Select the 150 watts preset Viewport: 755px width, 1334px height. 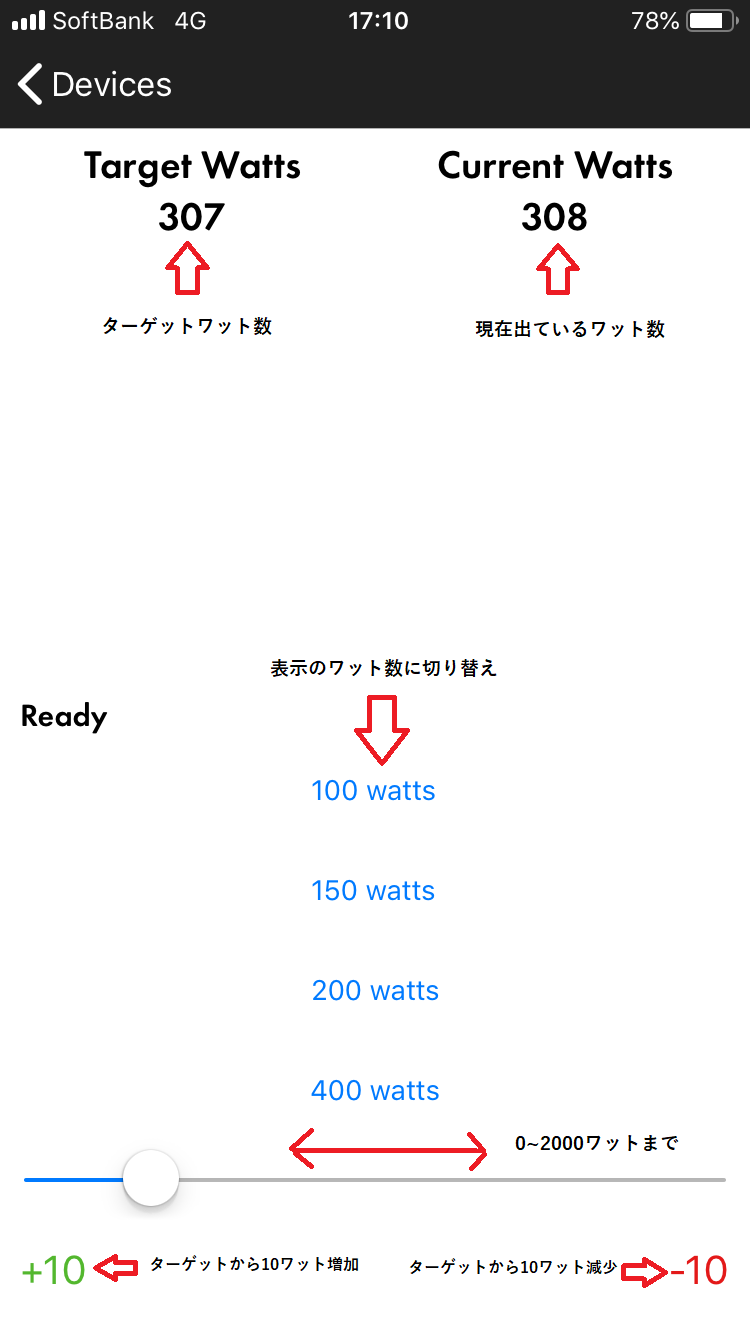pos(373,890)
